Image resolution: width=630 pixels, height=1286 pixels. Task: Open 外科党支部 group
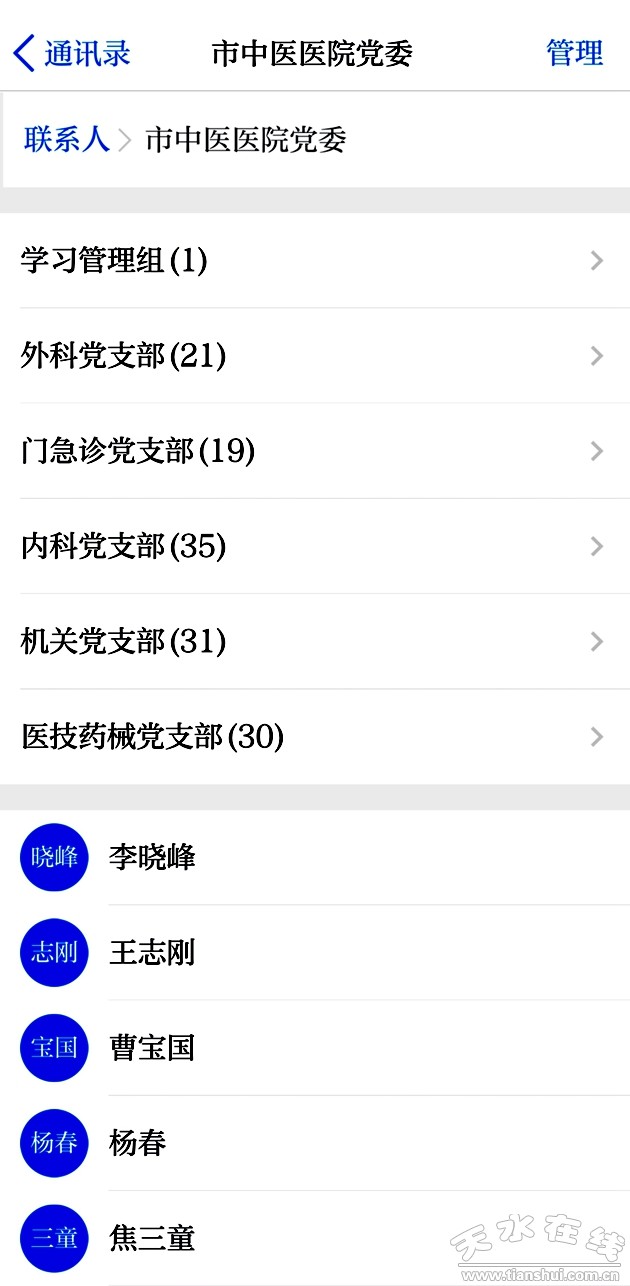pyautogui.click(x=315, y=356)
